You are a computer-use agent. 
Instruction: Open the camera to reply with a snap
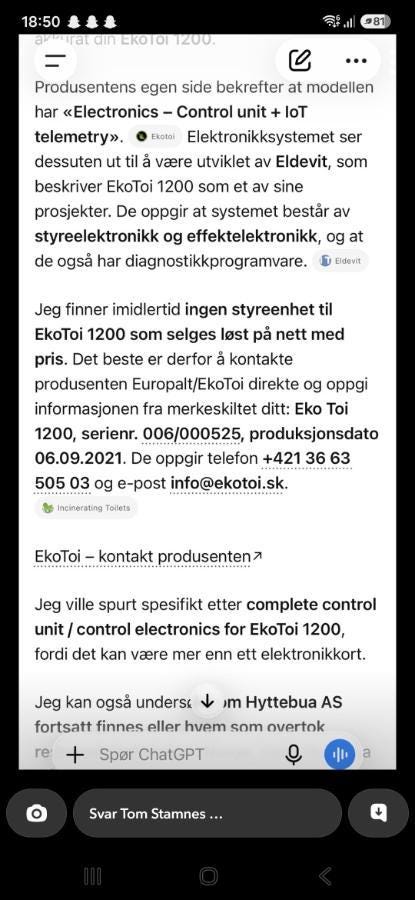coord(37,813)
